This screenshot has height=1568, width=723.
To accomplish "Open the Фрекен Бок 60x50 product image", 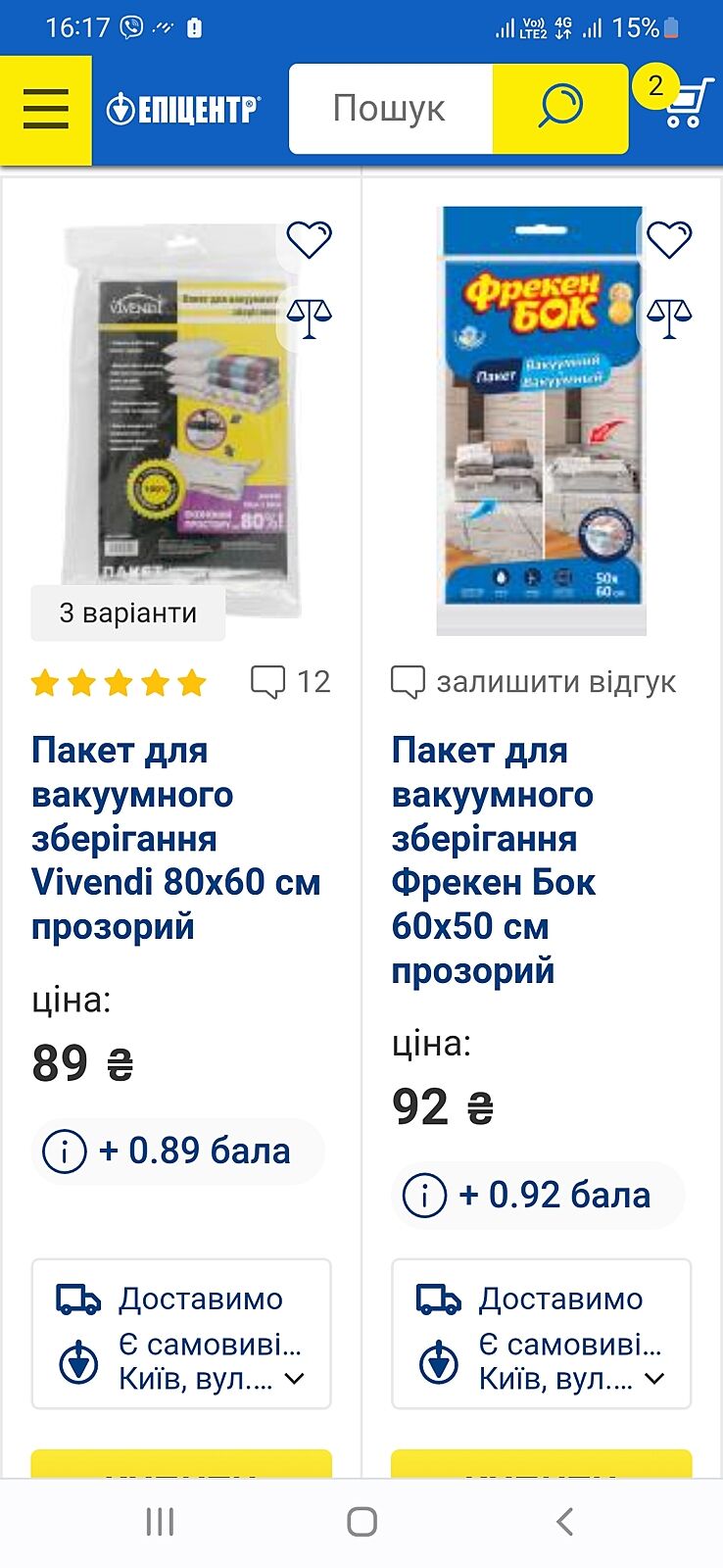I will point(541,421).
